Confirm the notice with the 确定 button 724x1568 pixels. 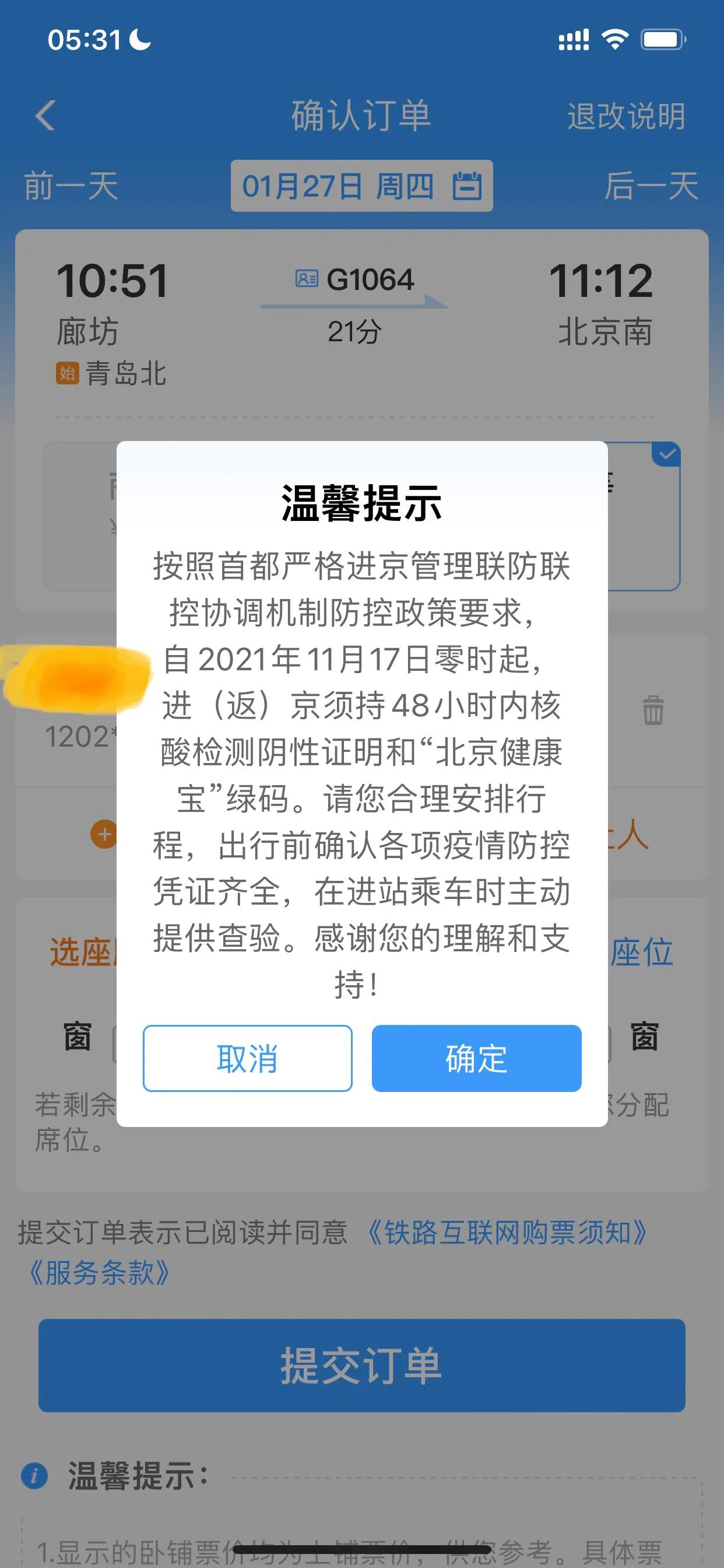pos(476,1058)
